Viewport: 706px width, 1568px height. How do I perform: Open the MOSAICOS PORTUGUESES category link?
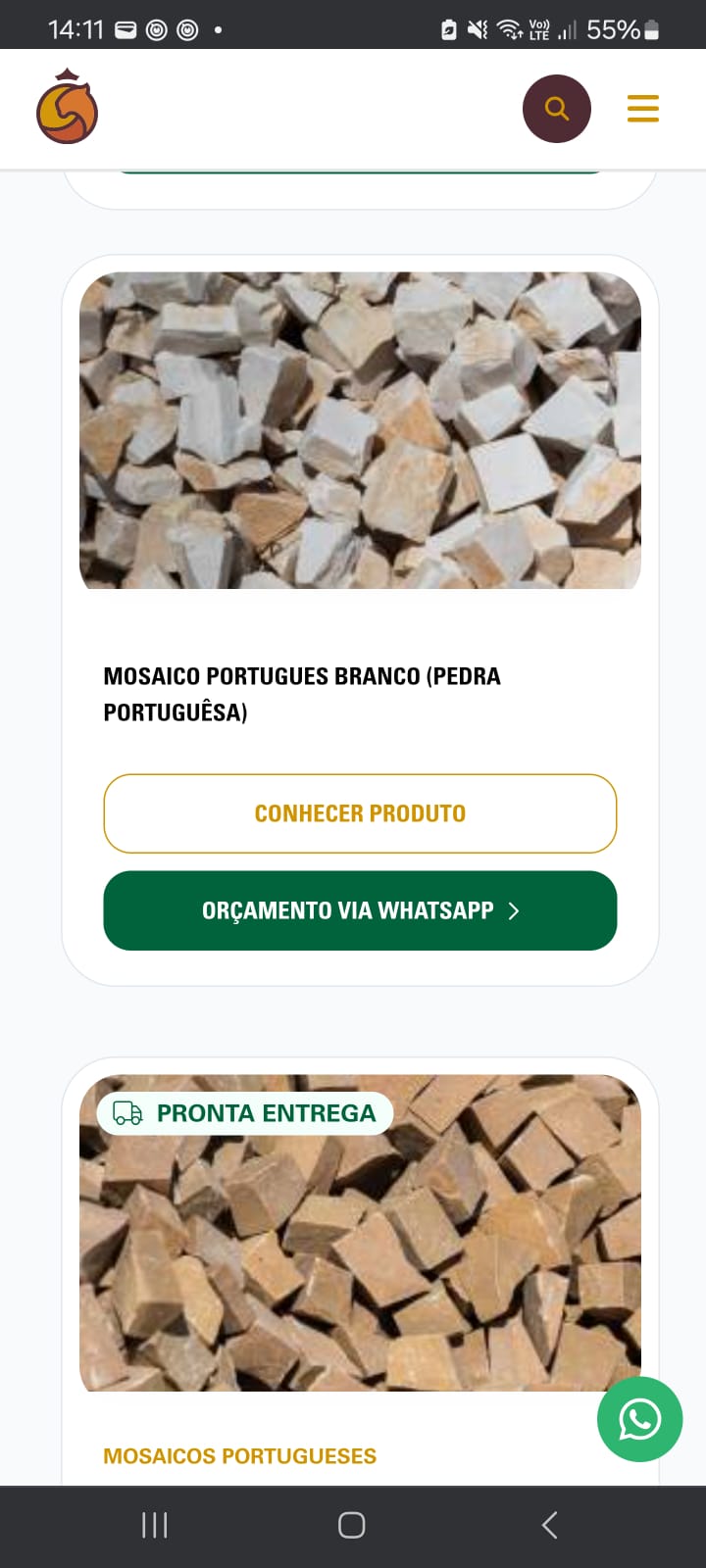pos(239,1456)
